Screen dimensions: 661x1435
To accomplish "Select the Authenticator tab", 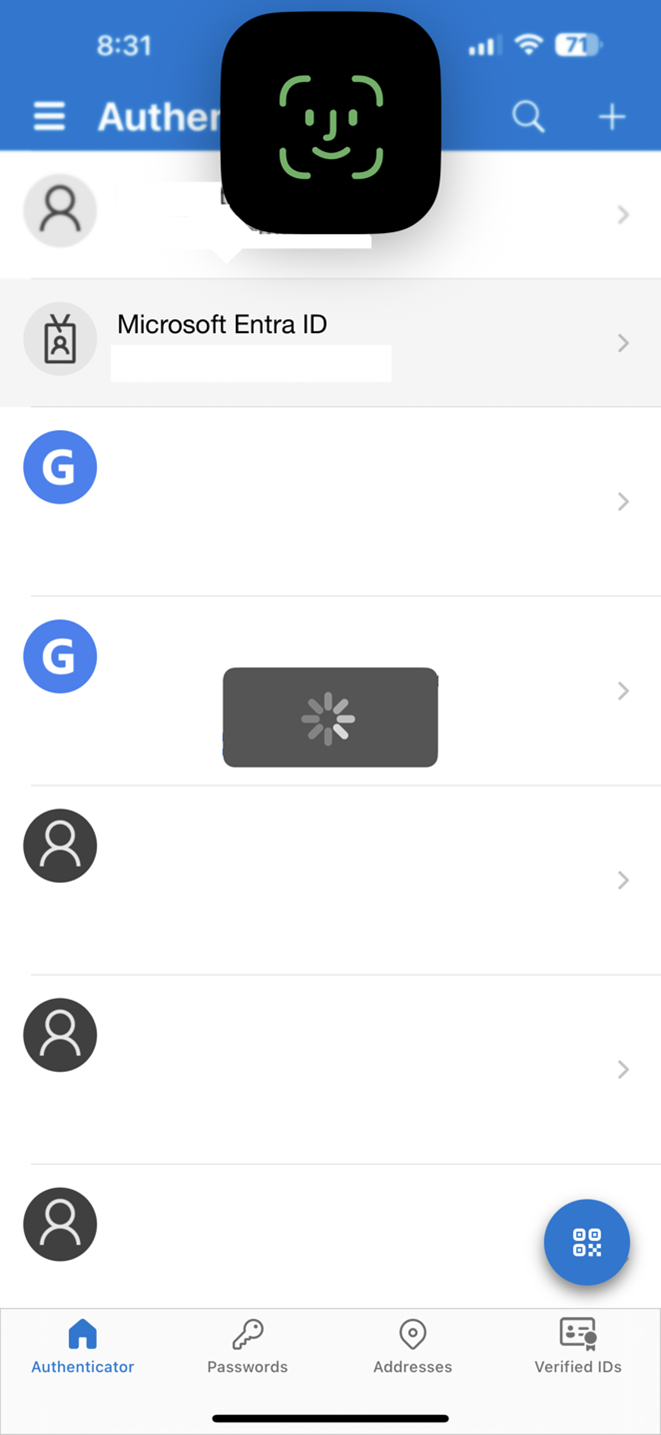I will [82, 1346].
